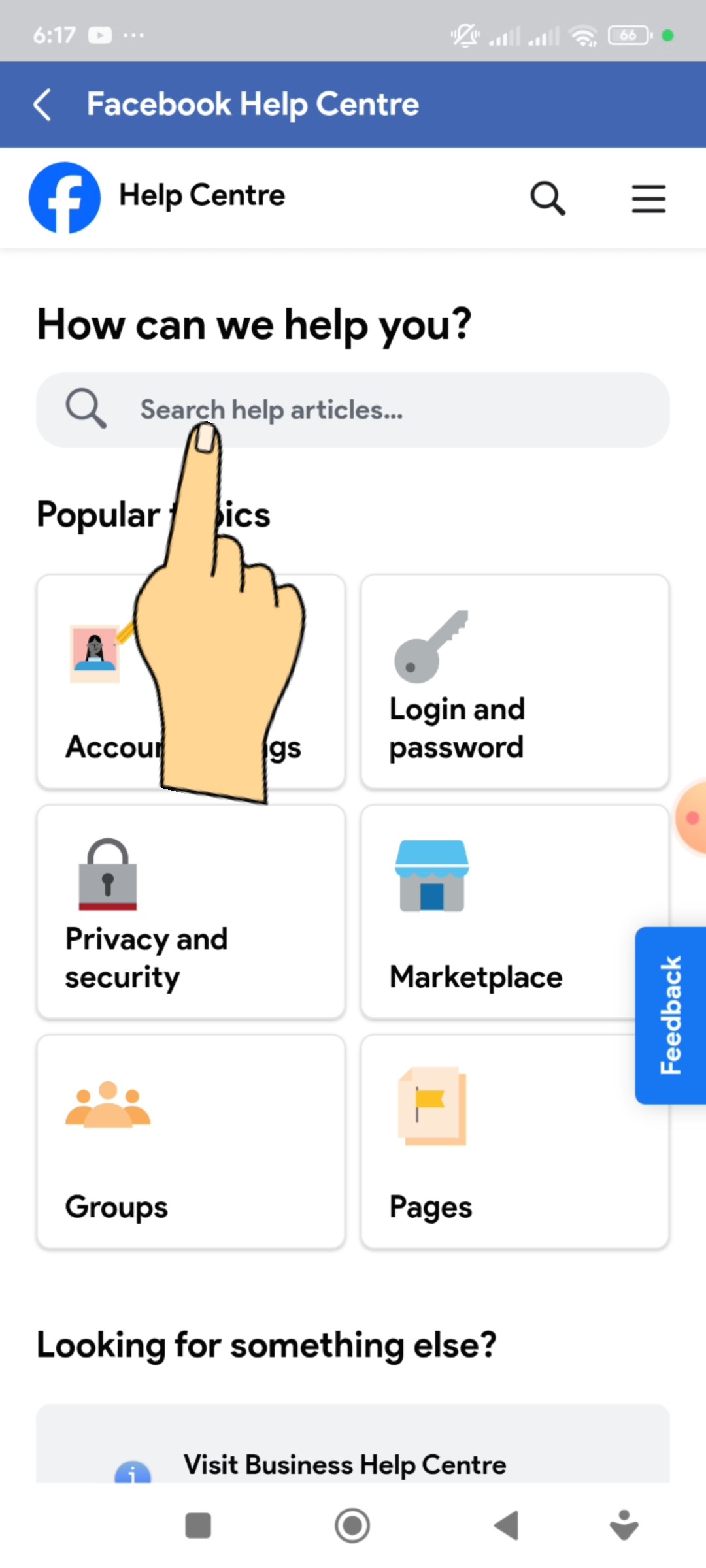Viewport: 706px width, 1568px height.
Task: View the Groups help topic
Action: 191,1141
